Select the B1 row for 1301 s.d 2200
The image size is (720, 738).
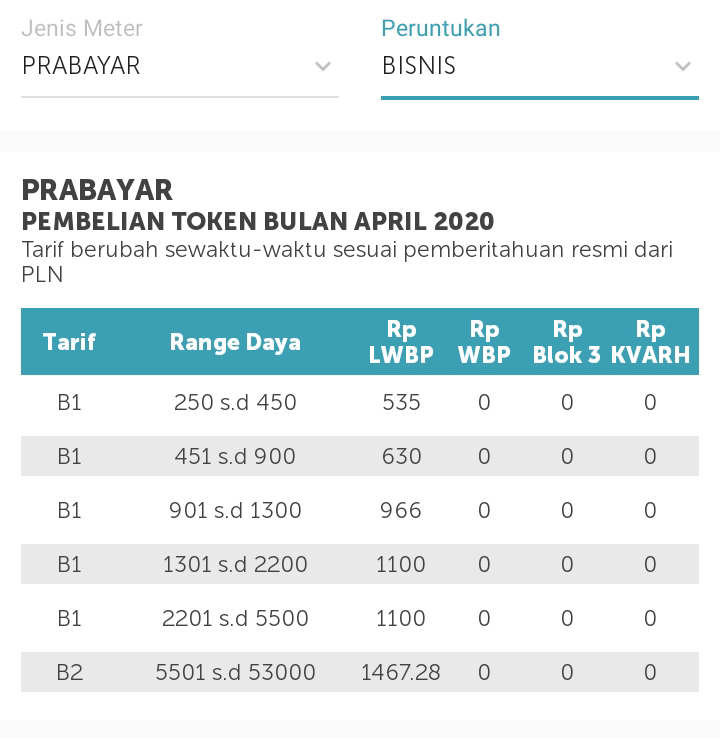(x=360, y=564)
